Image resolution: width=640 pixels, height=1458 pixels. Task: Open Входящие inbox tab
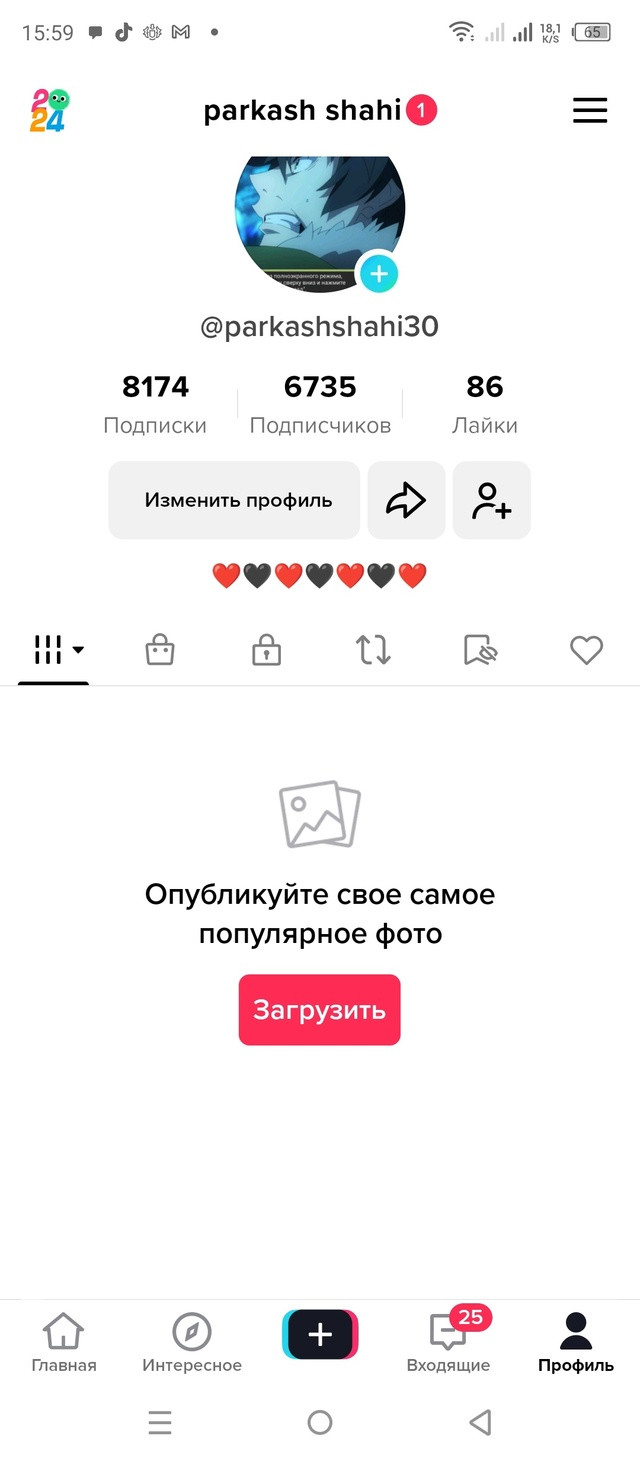[x=448, y=1343]
